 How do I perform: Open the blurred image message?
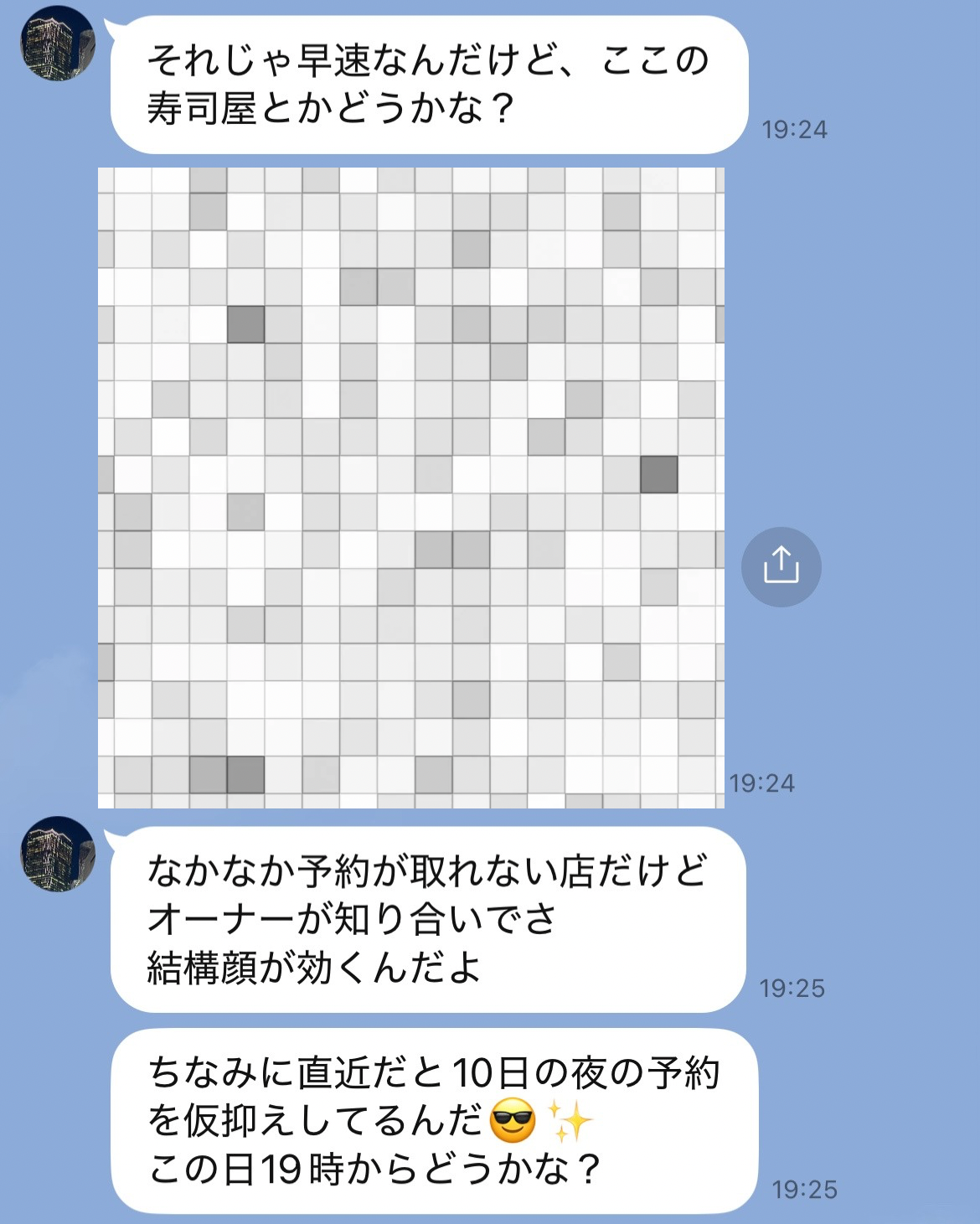410,488
